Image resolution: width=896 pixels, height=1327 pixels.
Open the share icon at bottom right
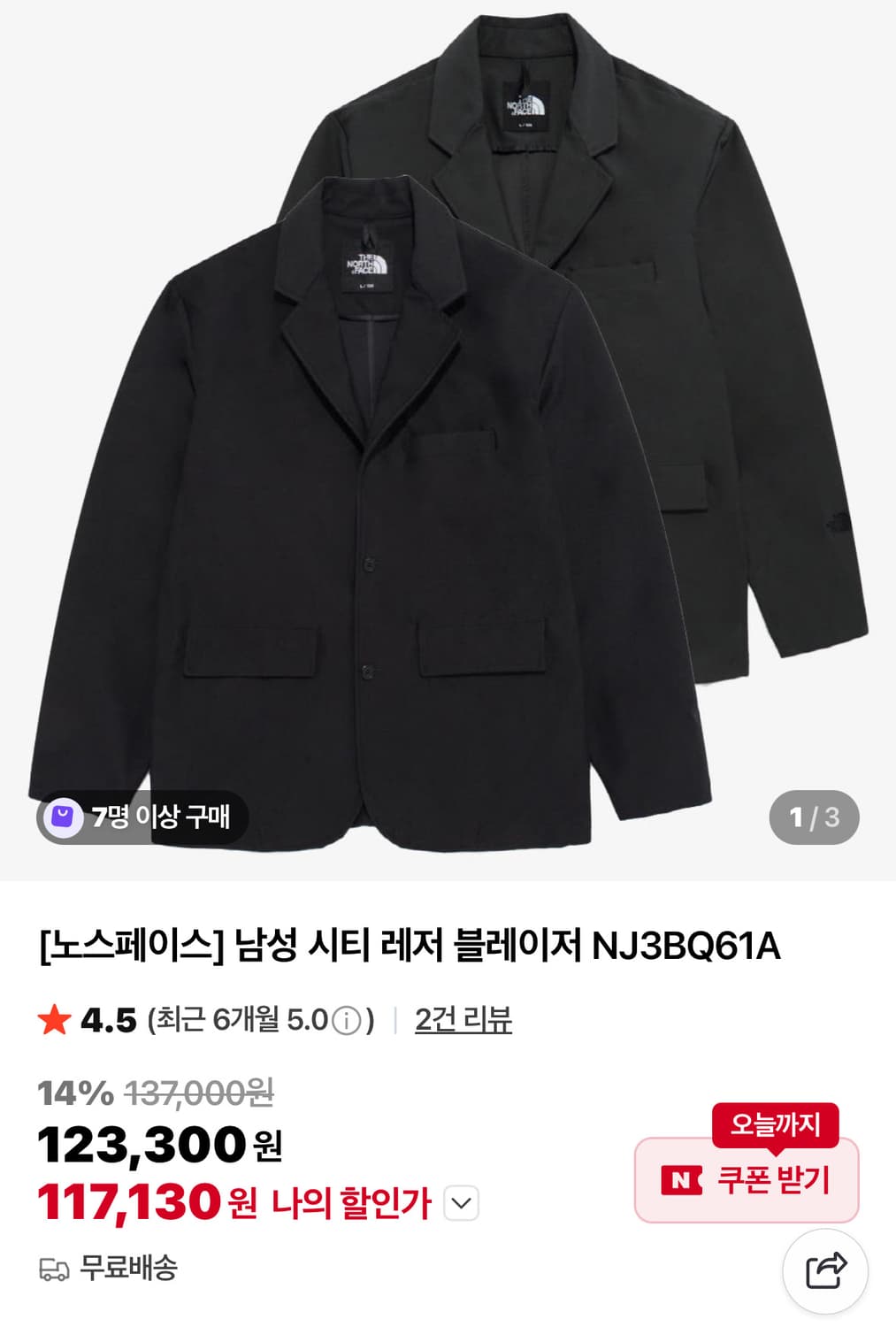825,1273
